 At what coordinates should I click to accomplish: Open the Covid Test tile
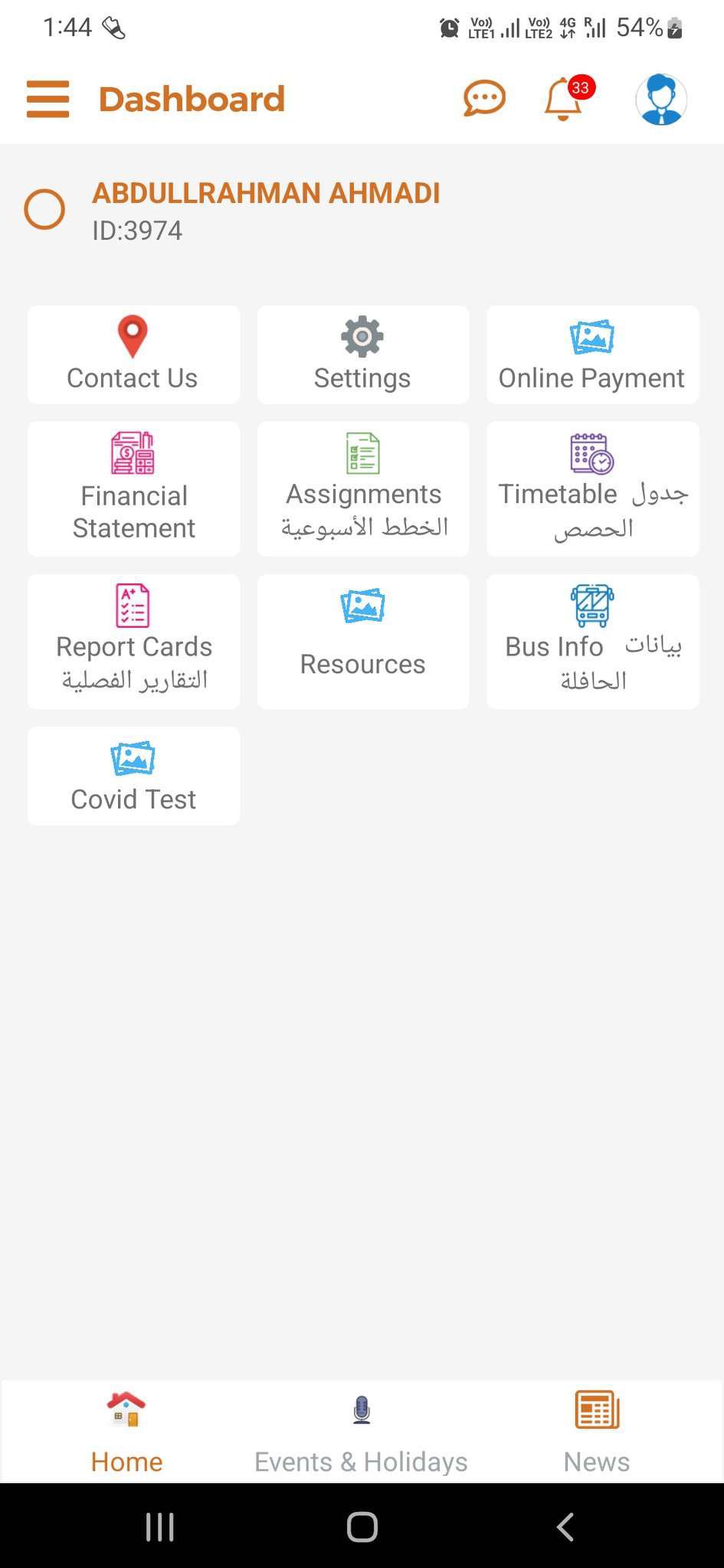133,776
